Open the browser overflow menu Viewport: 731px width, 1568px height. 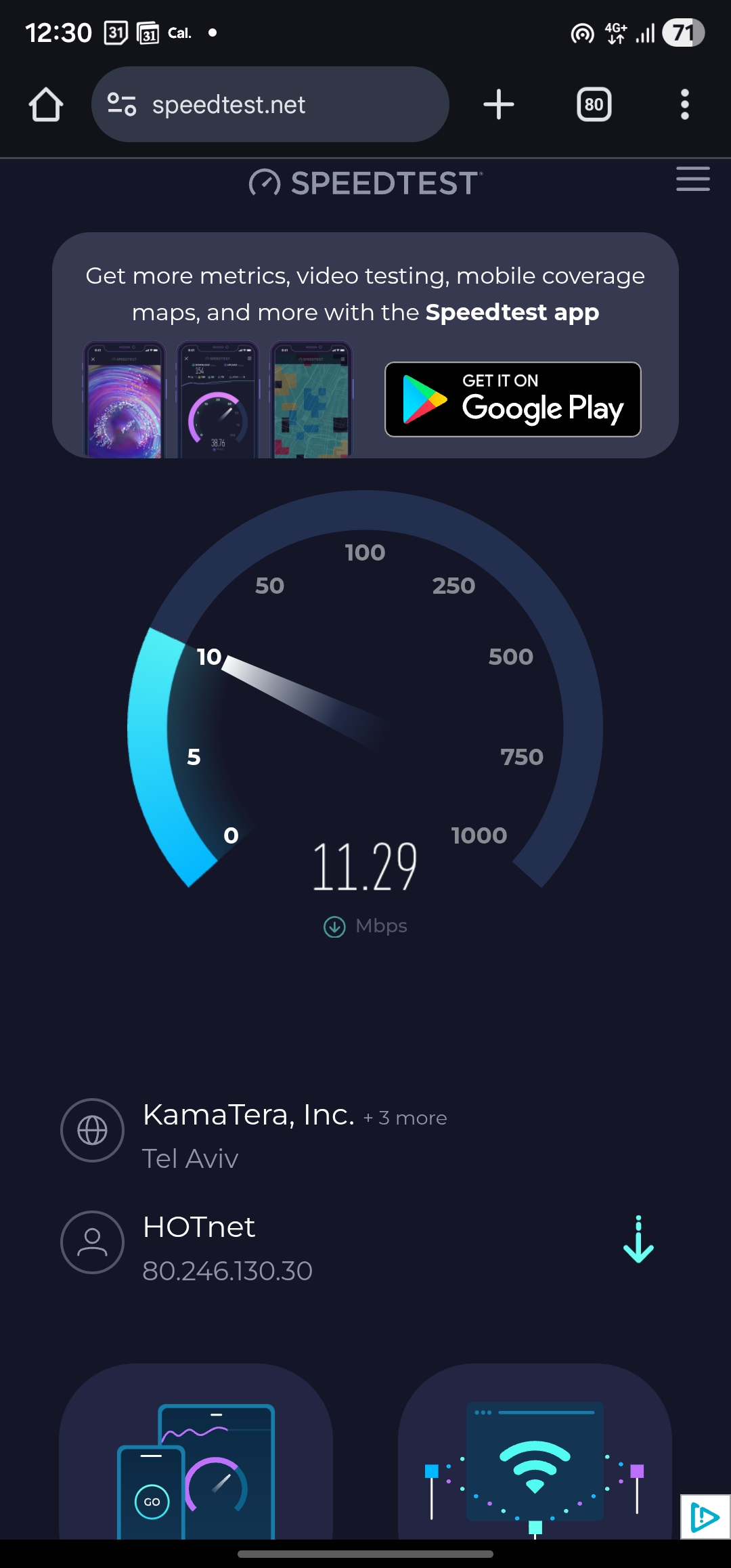tap(684, 105)
